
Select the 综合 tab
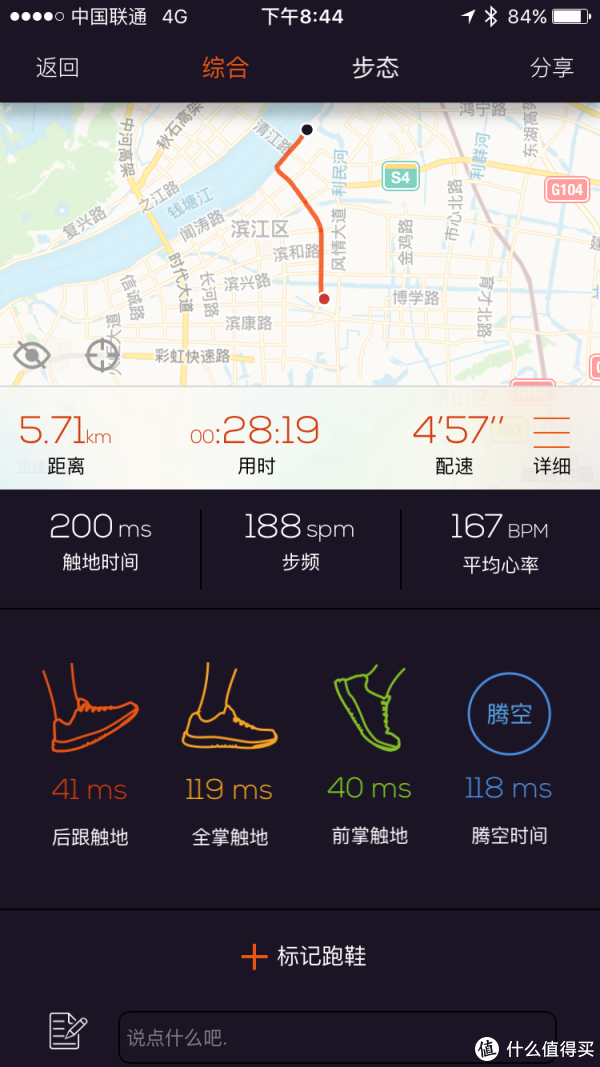click(x=225, y=68)
